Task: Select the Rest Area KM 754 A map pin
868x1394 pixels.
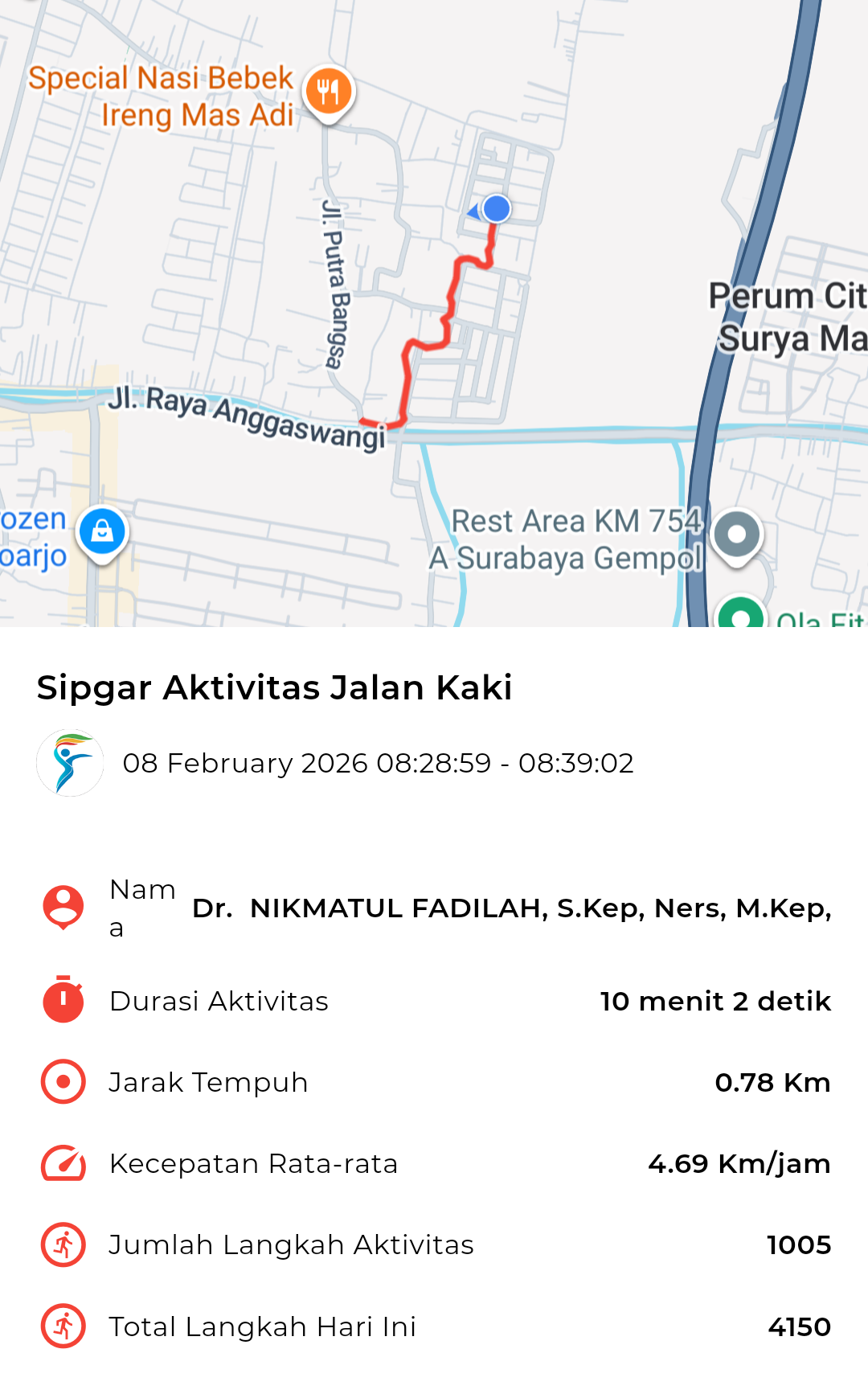Action: (x=736, y=535)
